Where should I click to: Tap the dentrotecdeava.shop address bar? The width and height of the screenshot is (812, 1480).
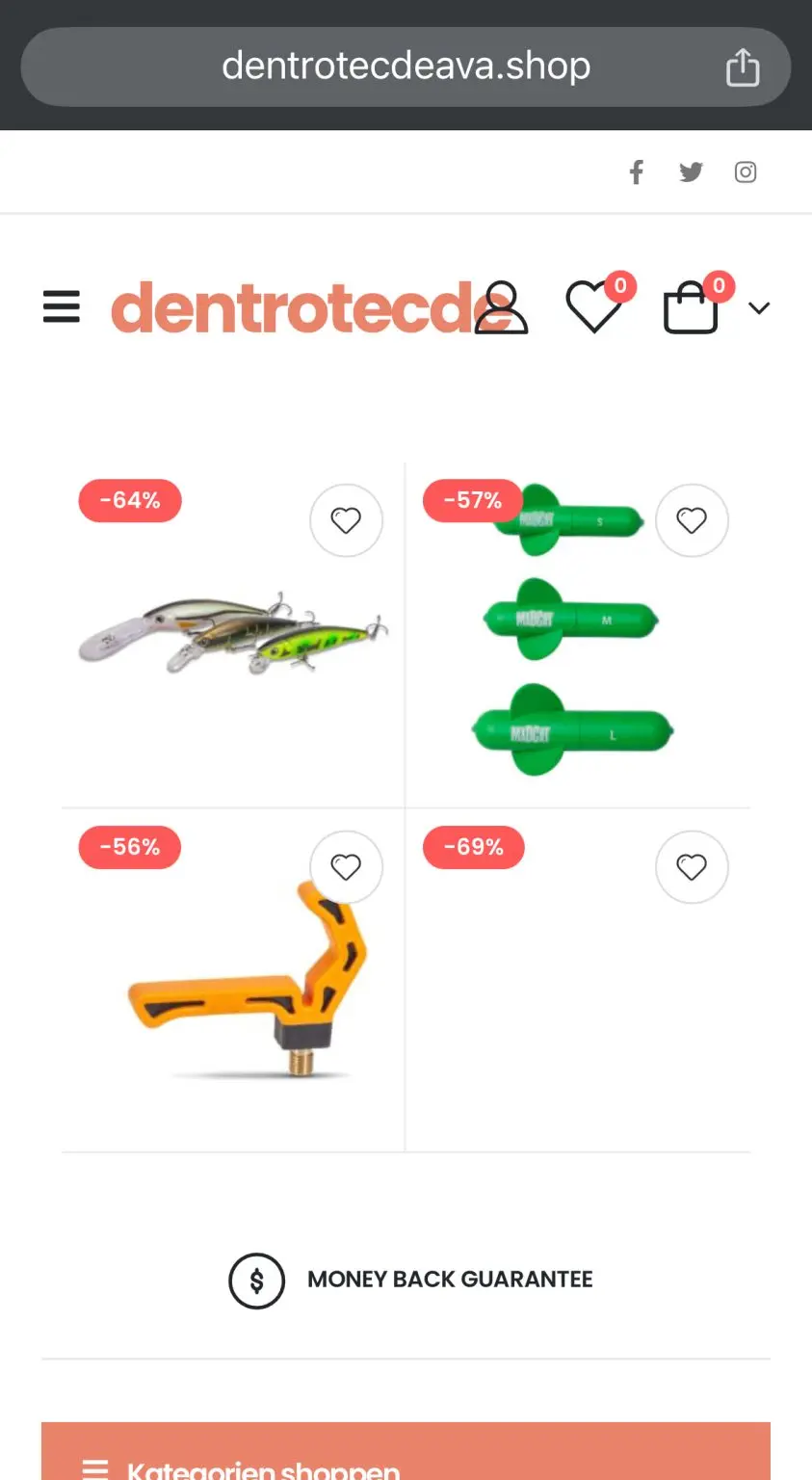(x=406, y=66)
